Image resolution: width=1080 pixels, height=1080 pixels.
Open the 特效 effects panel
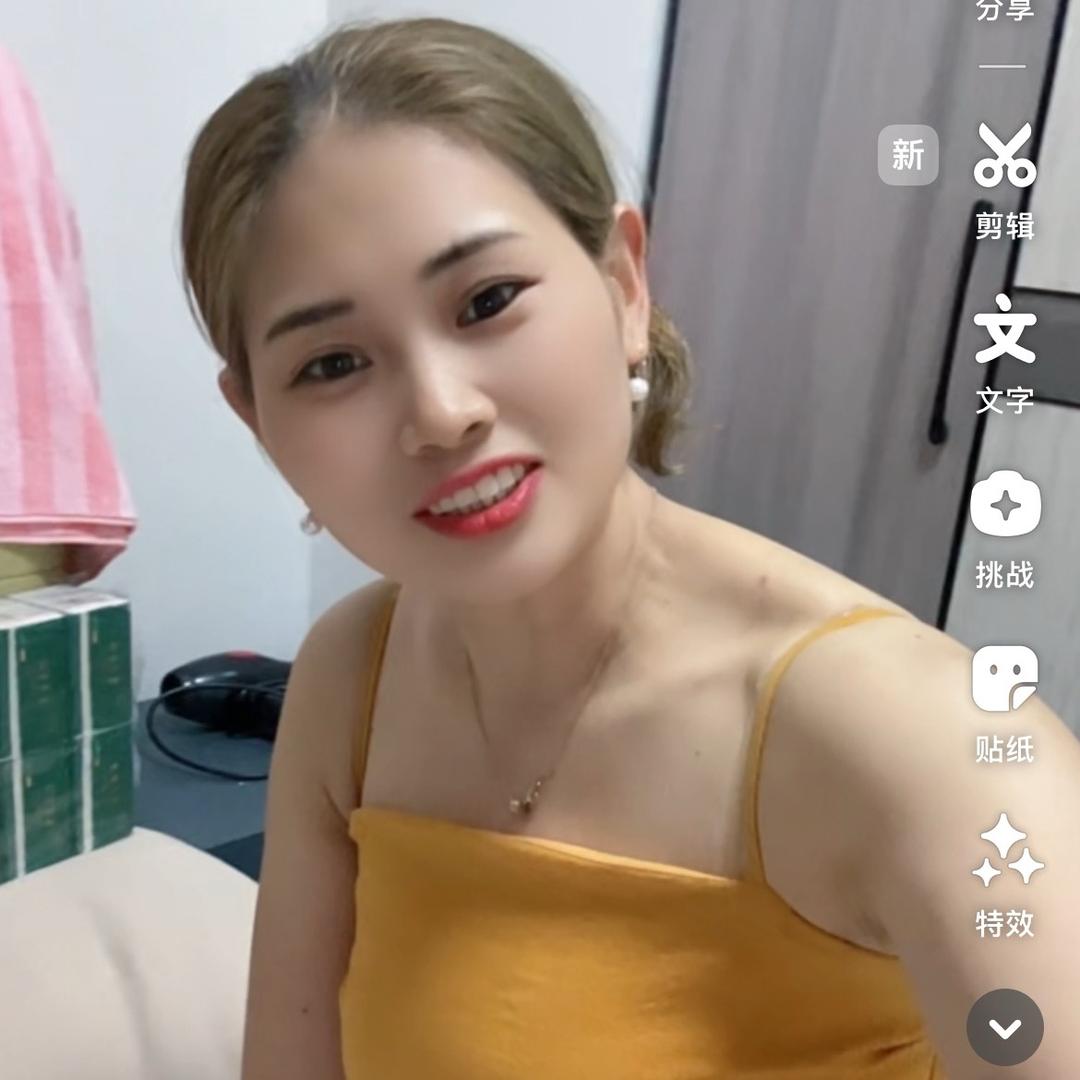click(1005, 852)
